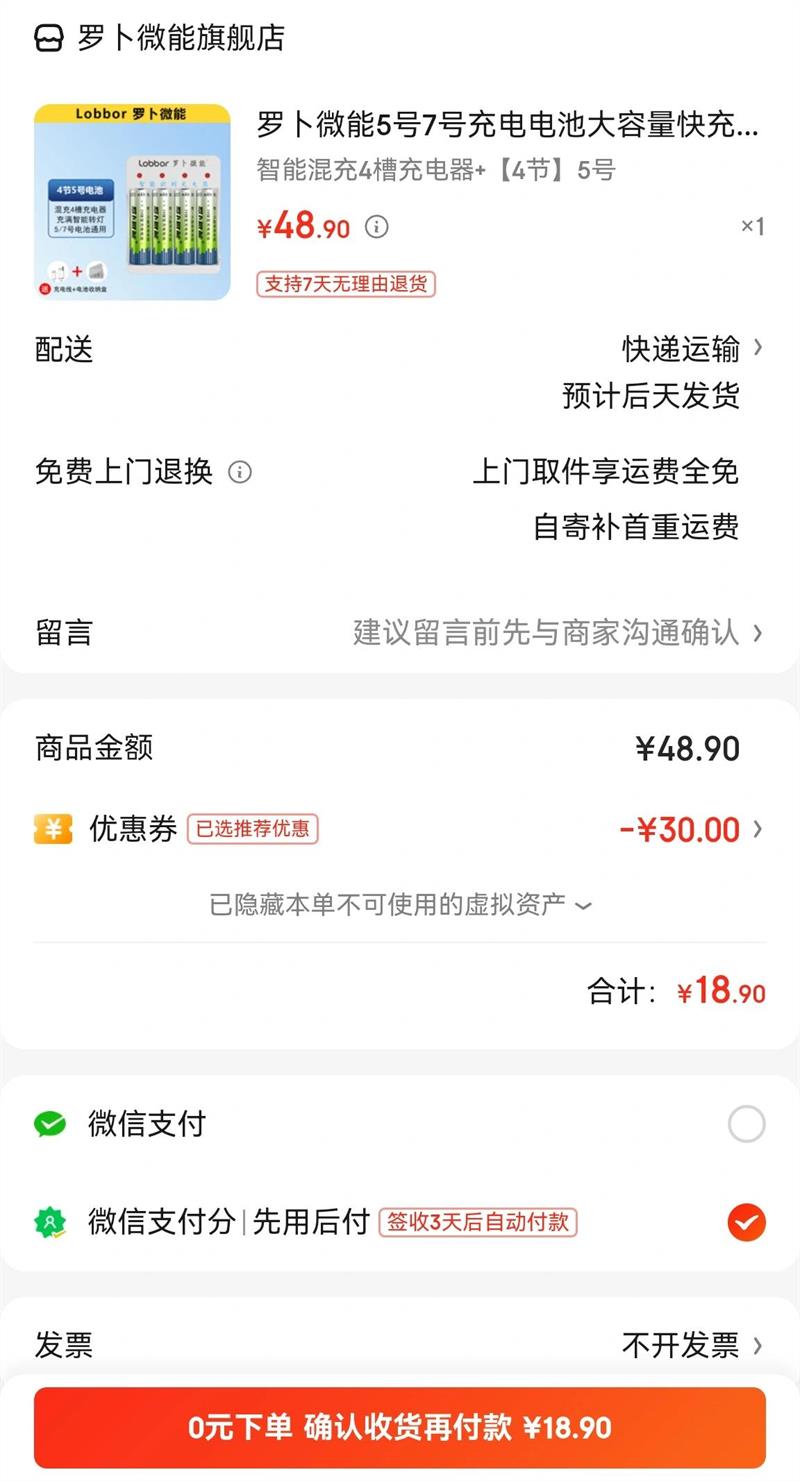Open the 发票 invoice options
The width and height of the screenshot is (800, 1481).
click(690, 1346)
